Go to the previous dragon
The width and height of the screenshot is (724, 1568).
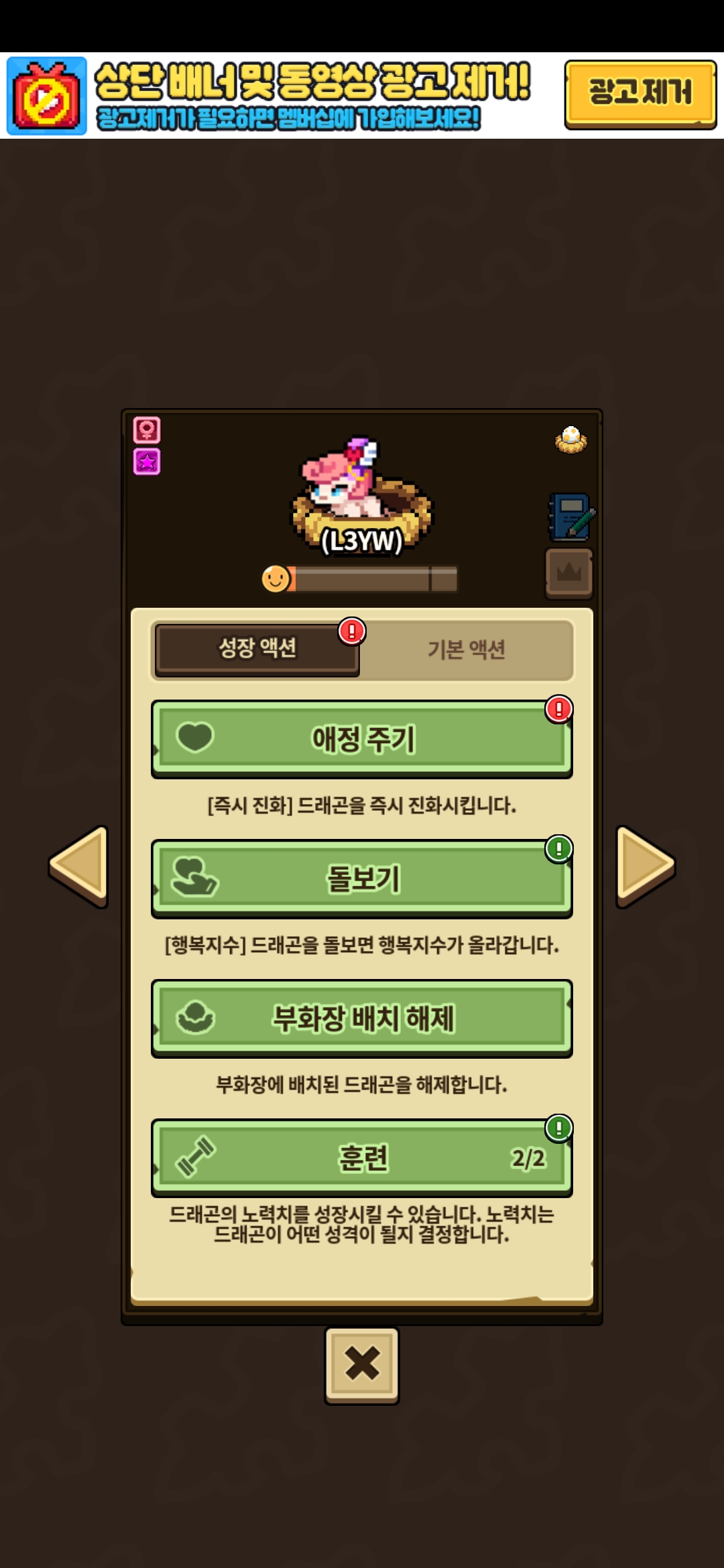tap(79, 865)
